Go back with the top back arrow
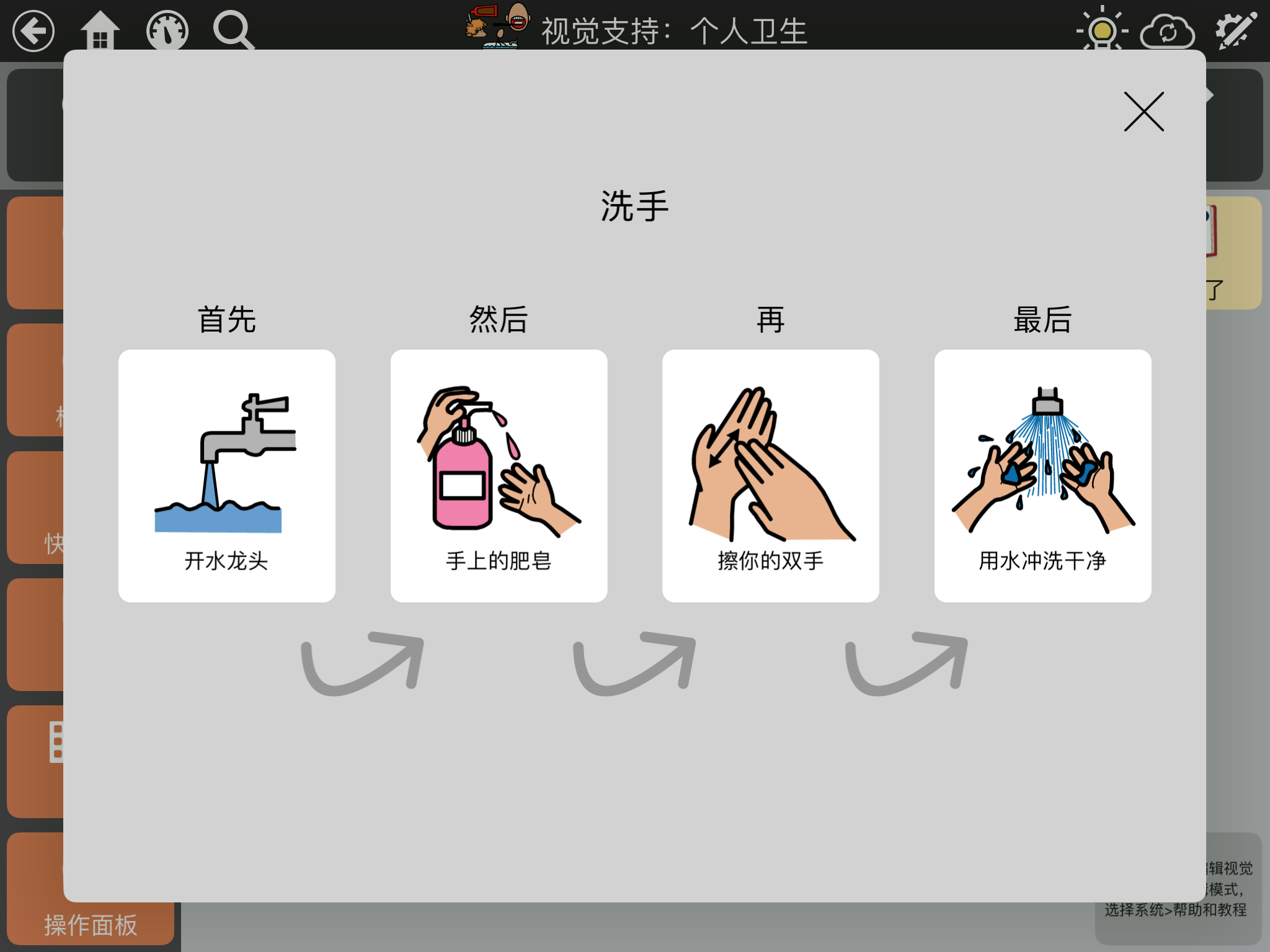Image resolution: width=1270 pixels, height=952 pixels. click(33, 30)
